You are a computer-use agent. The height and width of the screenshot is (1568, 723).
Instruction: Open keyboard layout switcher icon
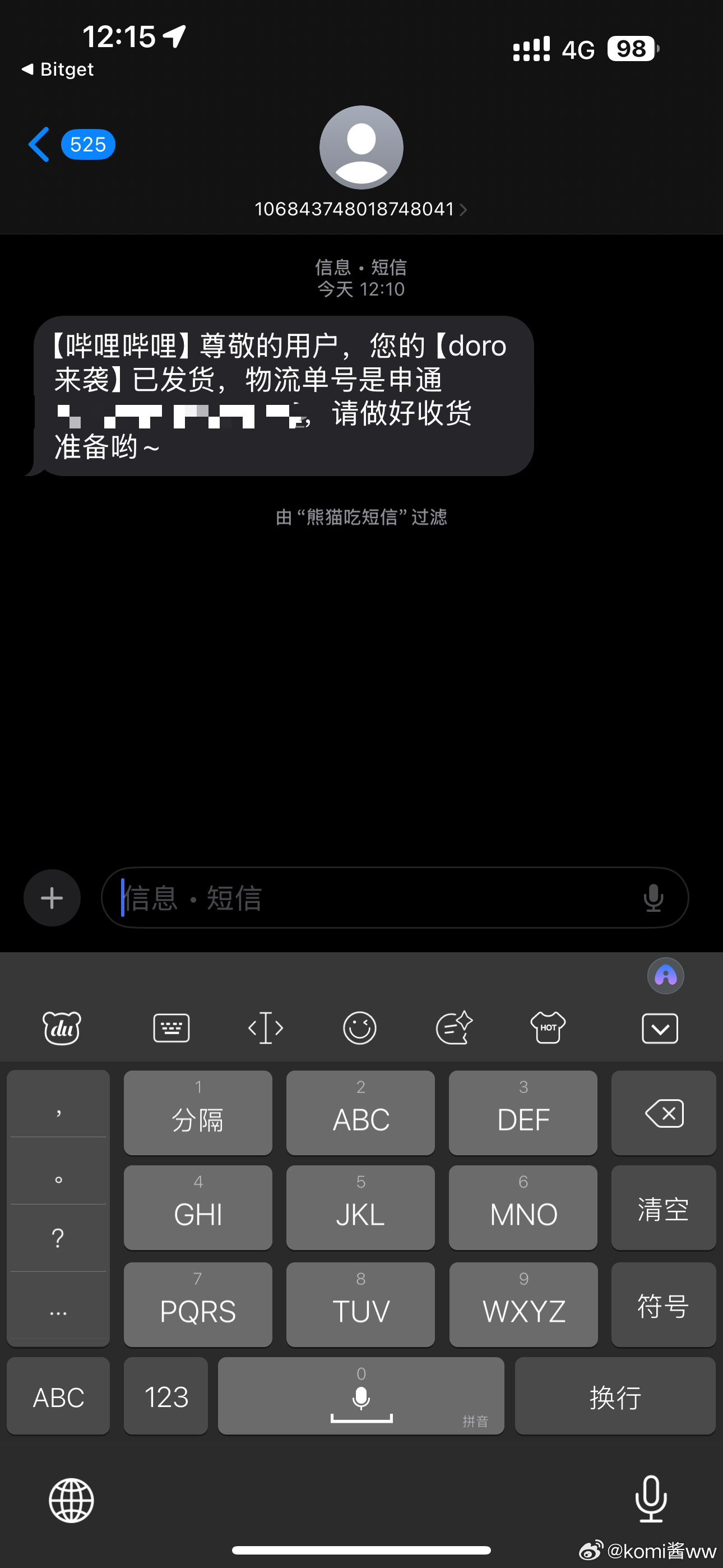(171, 1028)
